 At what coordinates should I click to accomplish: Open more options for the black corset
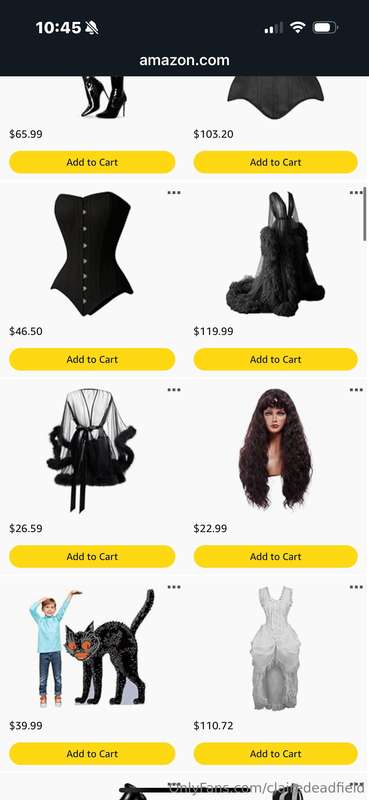(x=174, y=193)
